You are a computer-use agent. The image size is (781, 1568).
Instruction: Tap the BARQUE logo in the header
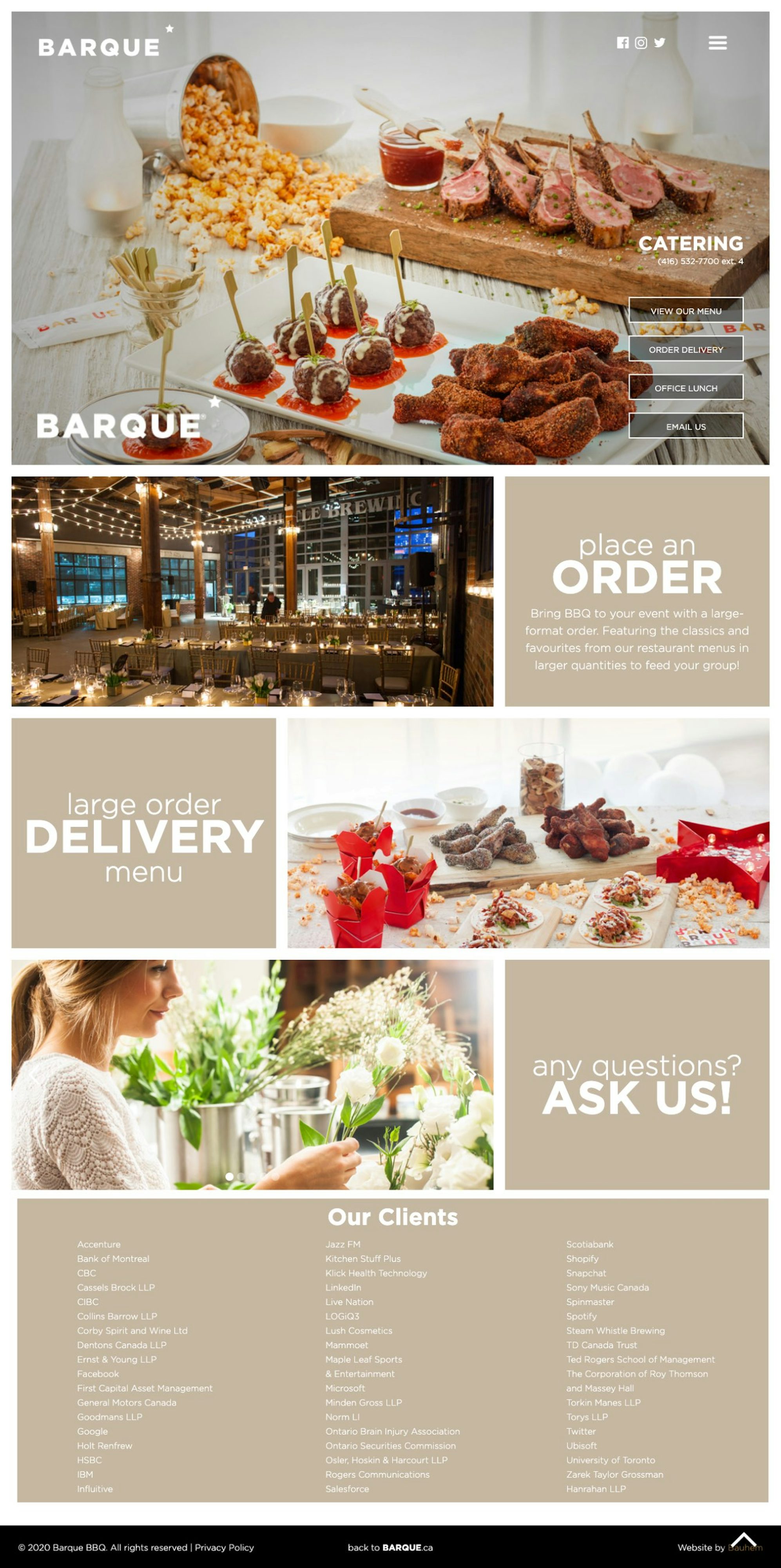point(100,46)
